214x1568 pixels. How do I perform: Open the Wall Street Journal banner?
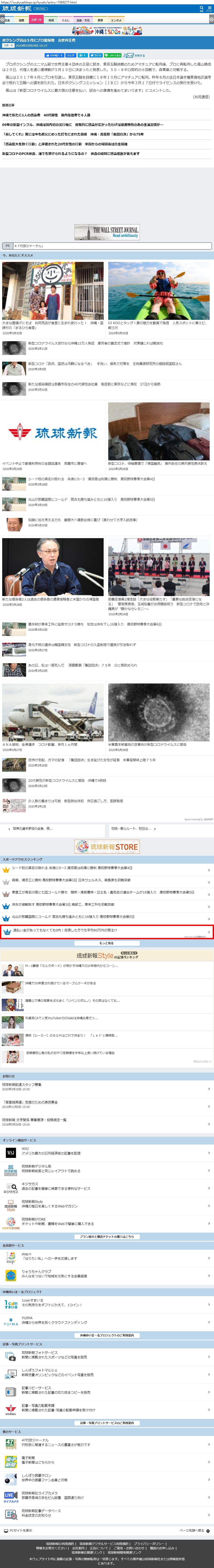107,232
